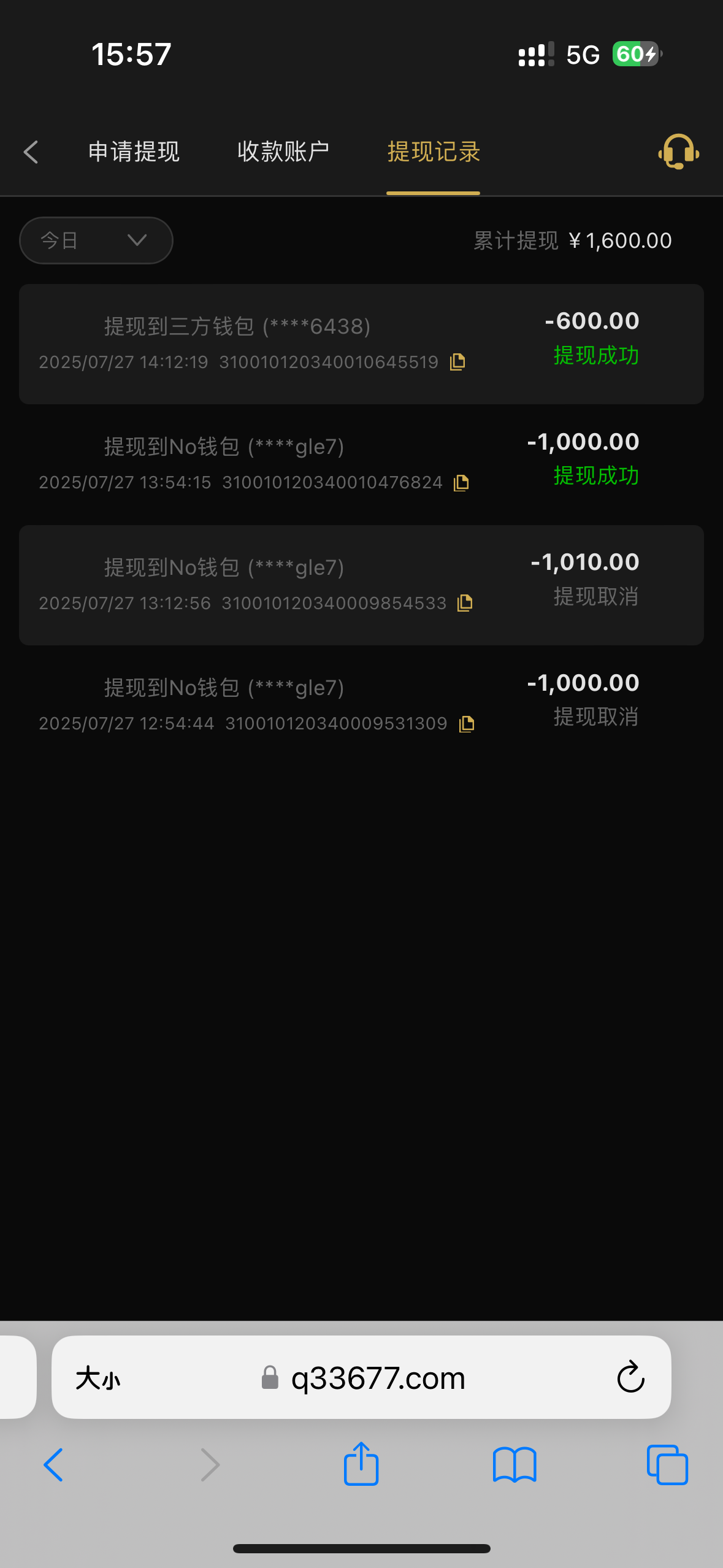This screenshot has height=1568, width=723.
Task: Share this page from Safari toolbar
Action: tap(361, 1464)
